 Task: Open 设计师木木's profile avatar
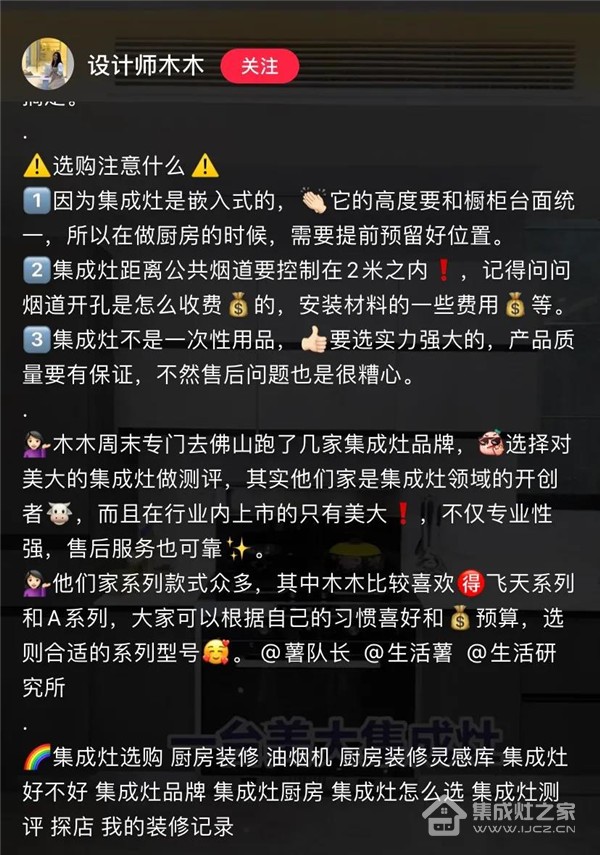[49, 66]
